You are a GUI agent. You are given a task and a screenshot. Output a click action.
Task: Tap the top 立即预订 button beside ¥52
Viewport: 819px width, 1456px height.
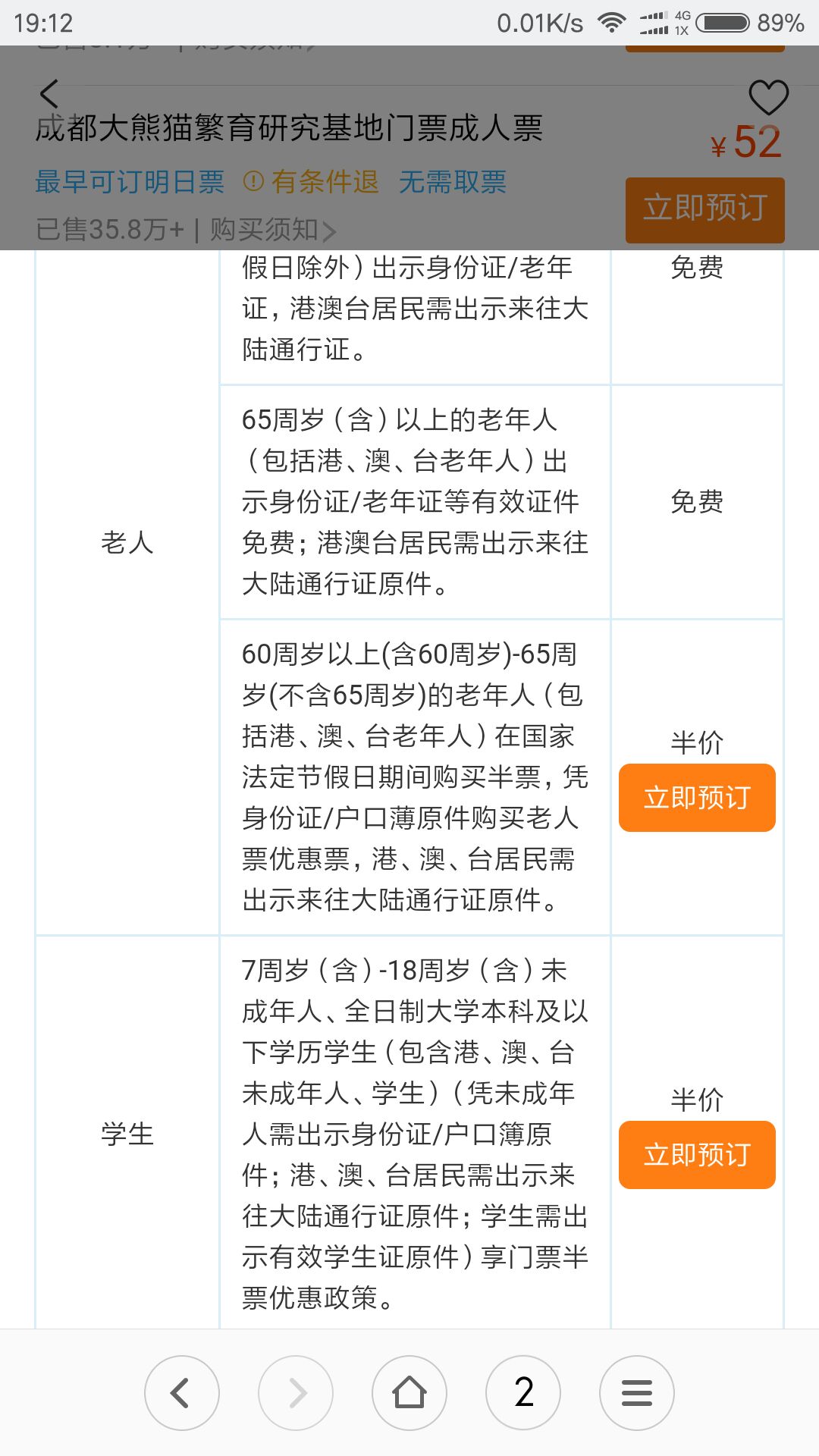coord(704,210)
